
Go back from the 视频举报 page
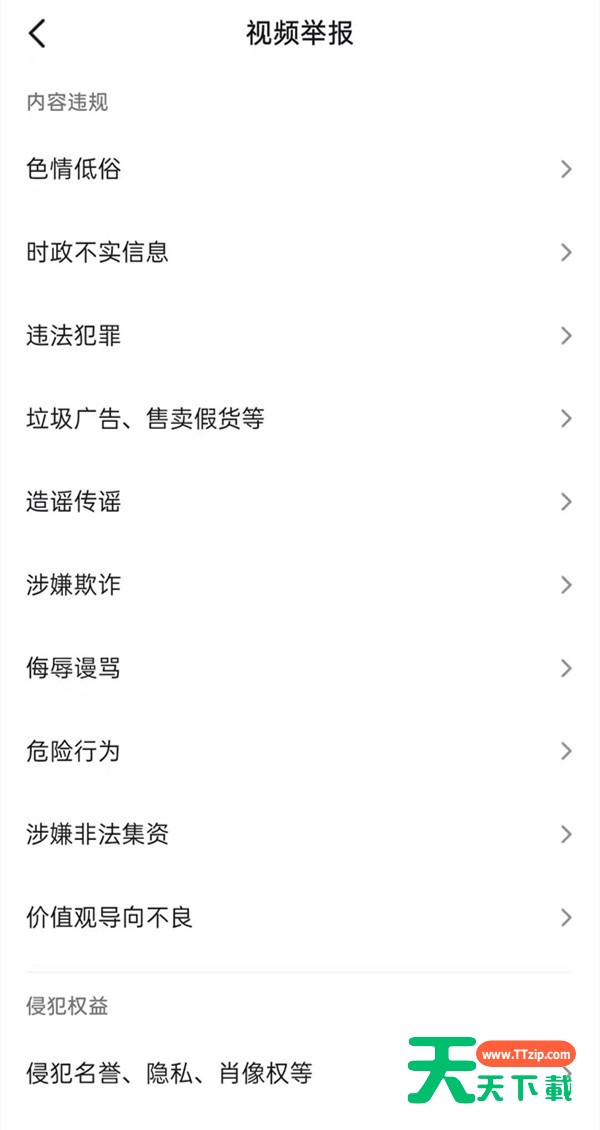pyautogui.click(x=38, y=34)
